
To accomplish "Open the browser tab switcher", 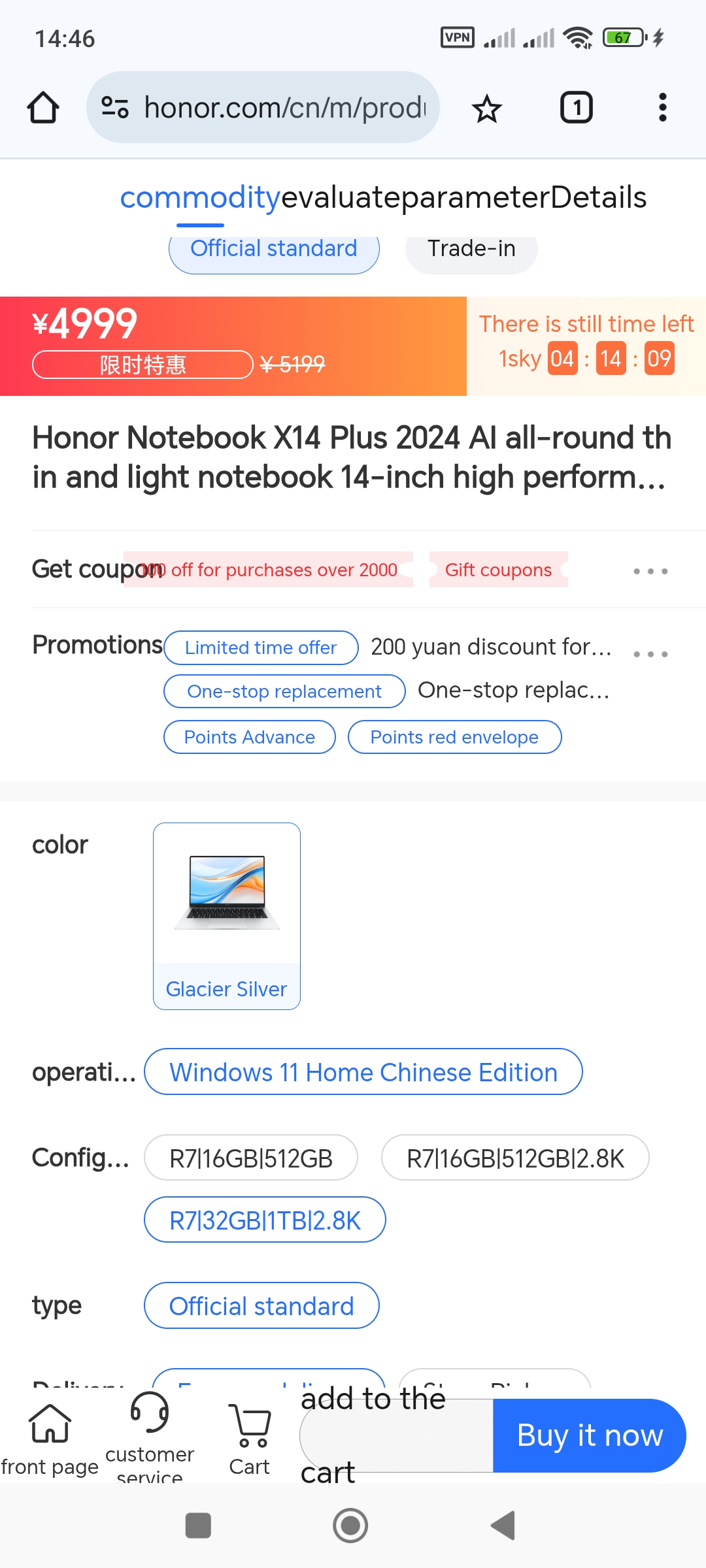I will coord(577,108).
